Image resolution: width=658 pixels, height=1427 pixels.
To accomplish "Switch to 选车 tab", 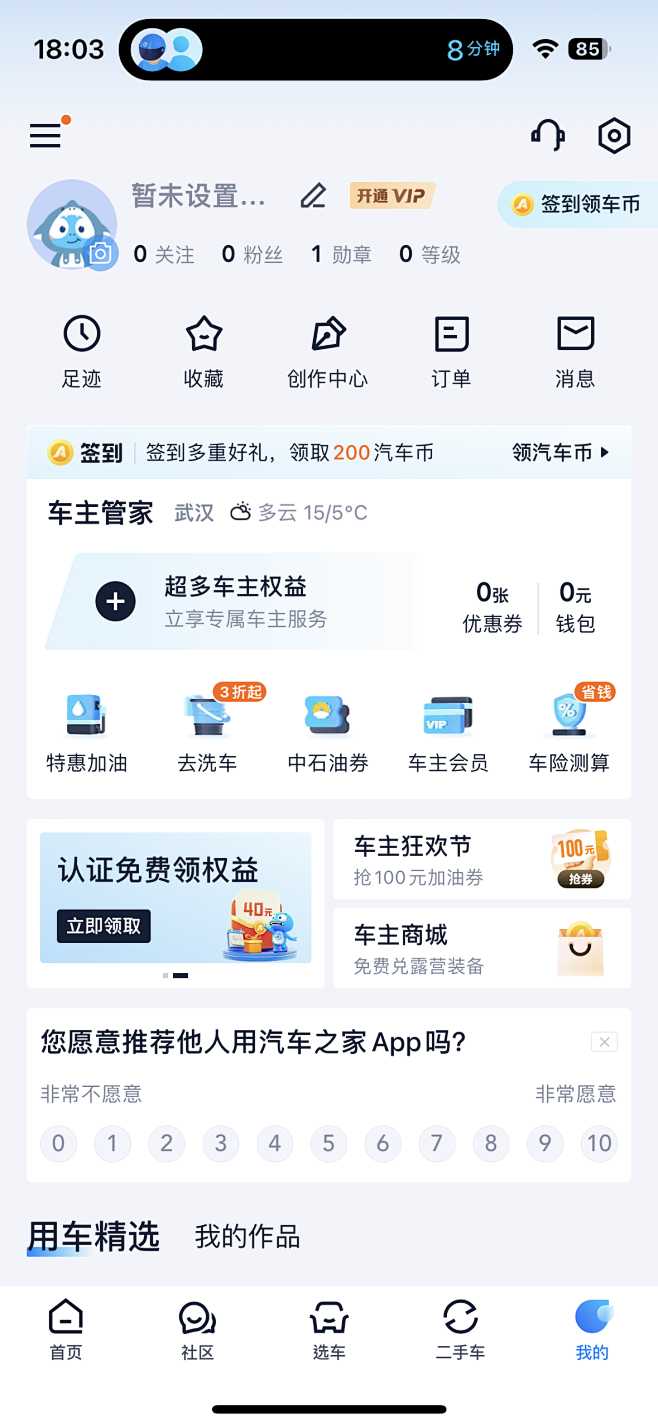I will tap(329, 1330).
